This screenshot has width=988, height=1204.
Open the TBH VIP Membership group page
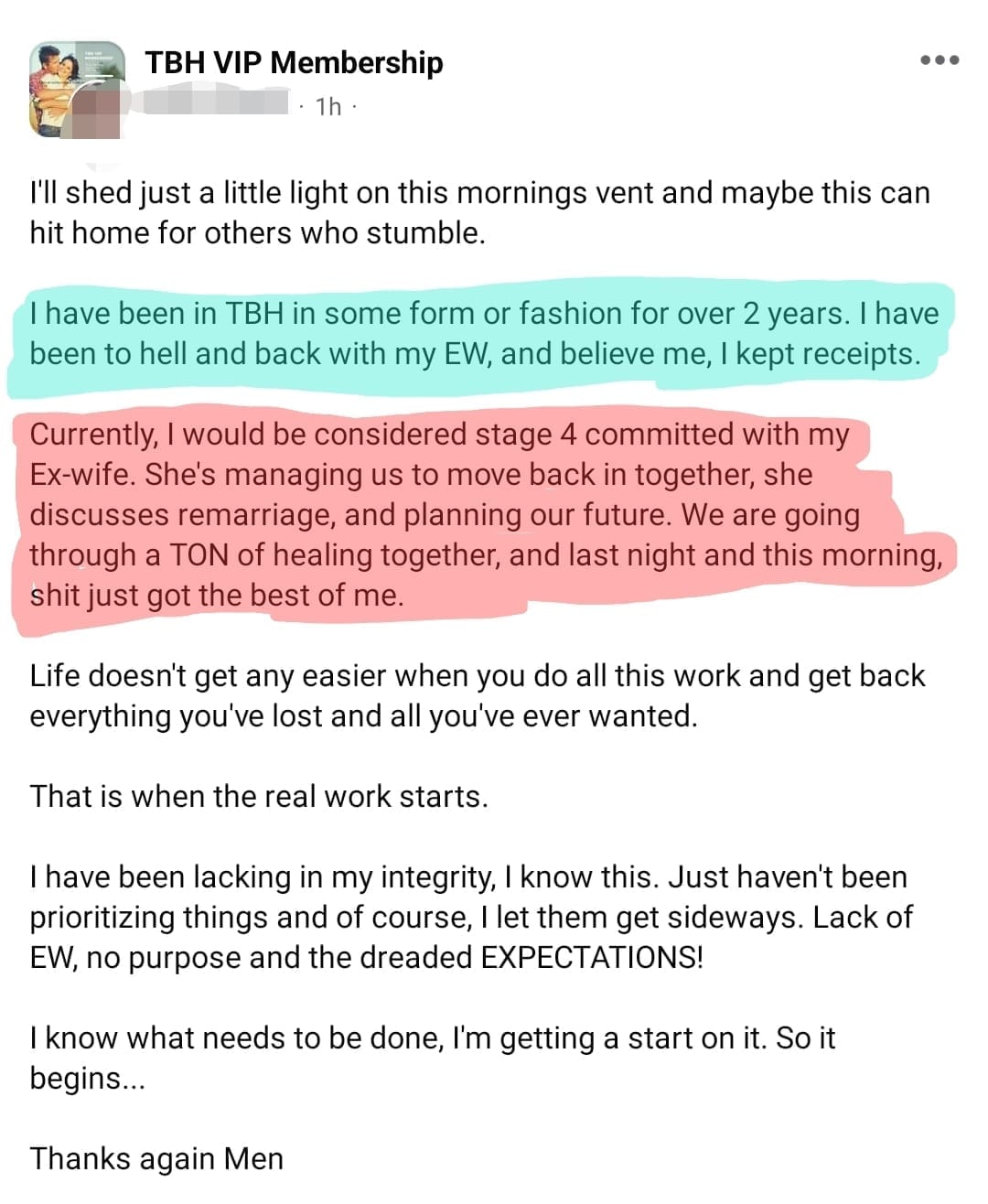(x=294, y=62)
